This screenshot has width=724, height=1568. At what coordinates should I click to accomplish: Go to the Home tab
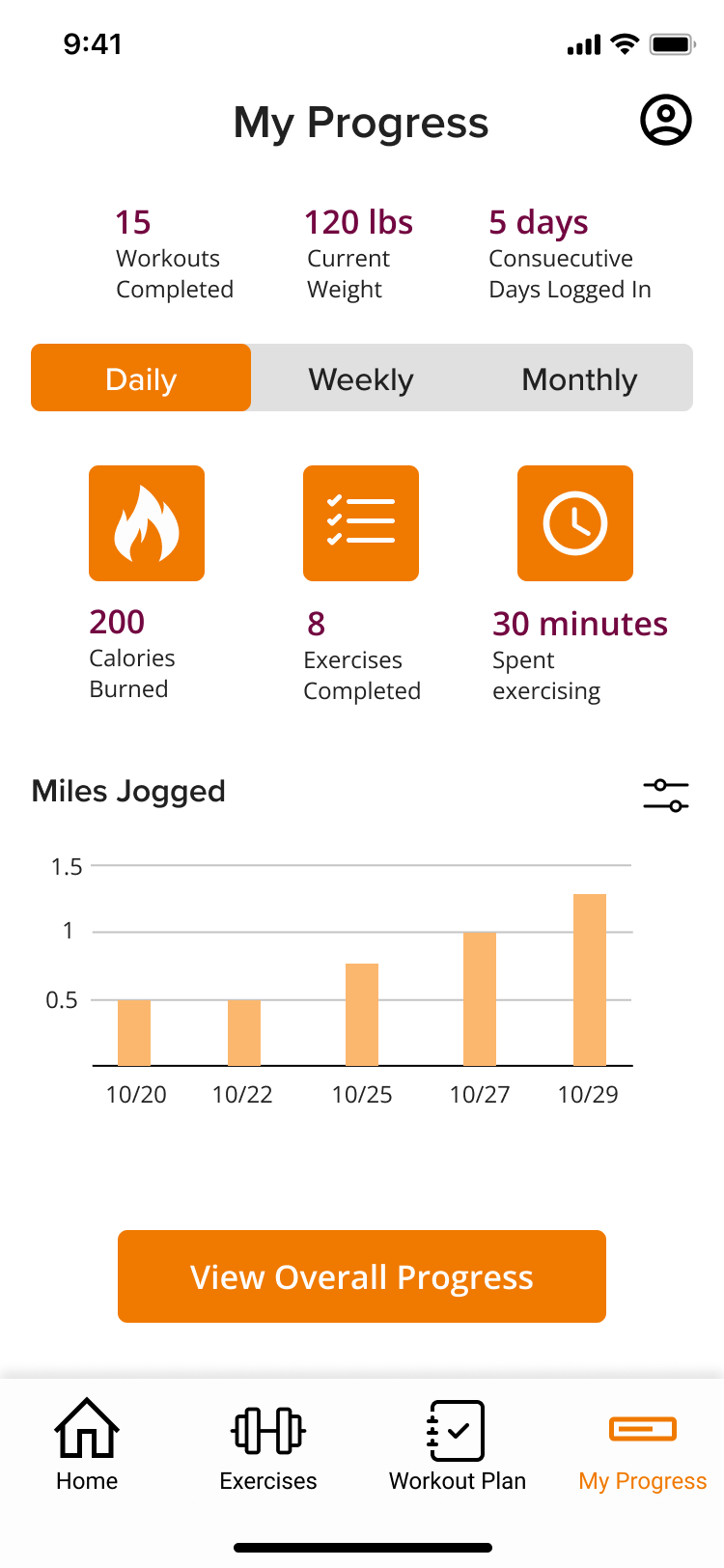pyautogui.click(x=87, y=1445)
